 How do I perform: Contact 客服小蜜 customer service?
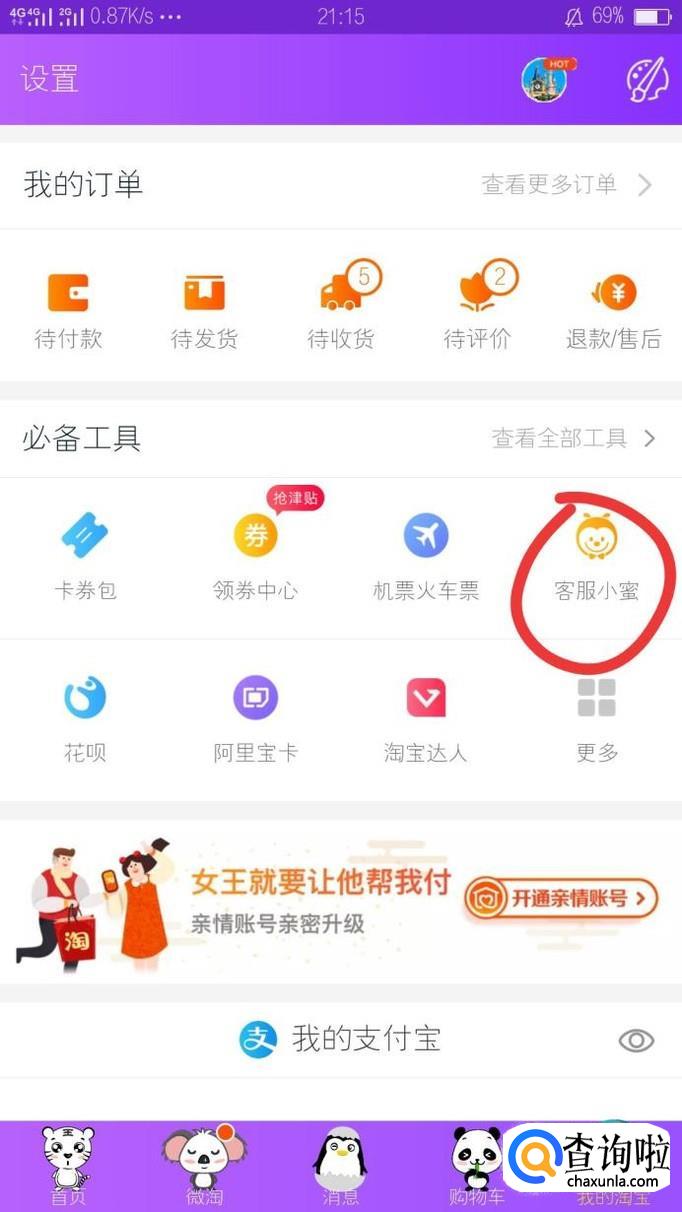coord(596,557)
